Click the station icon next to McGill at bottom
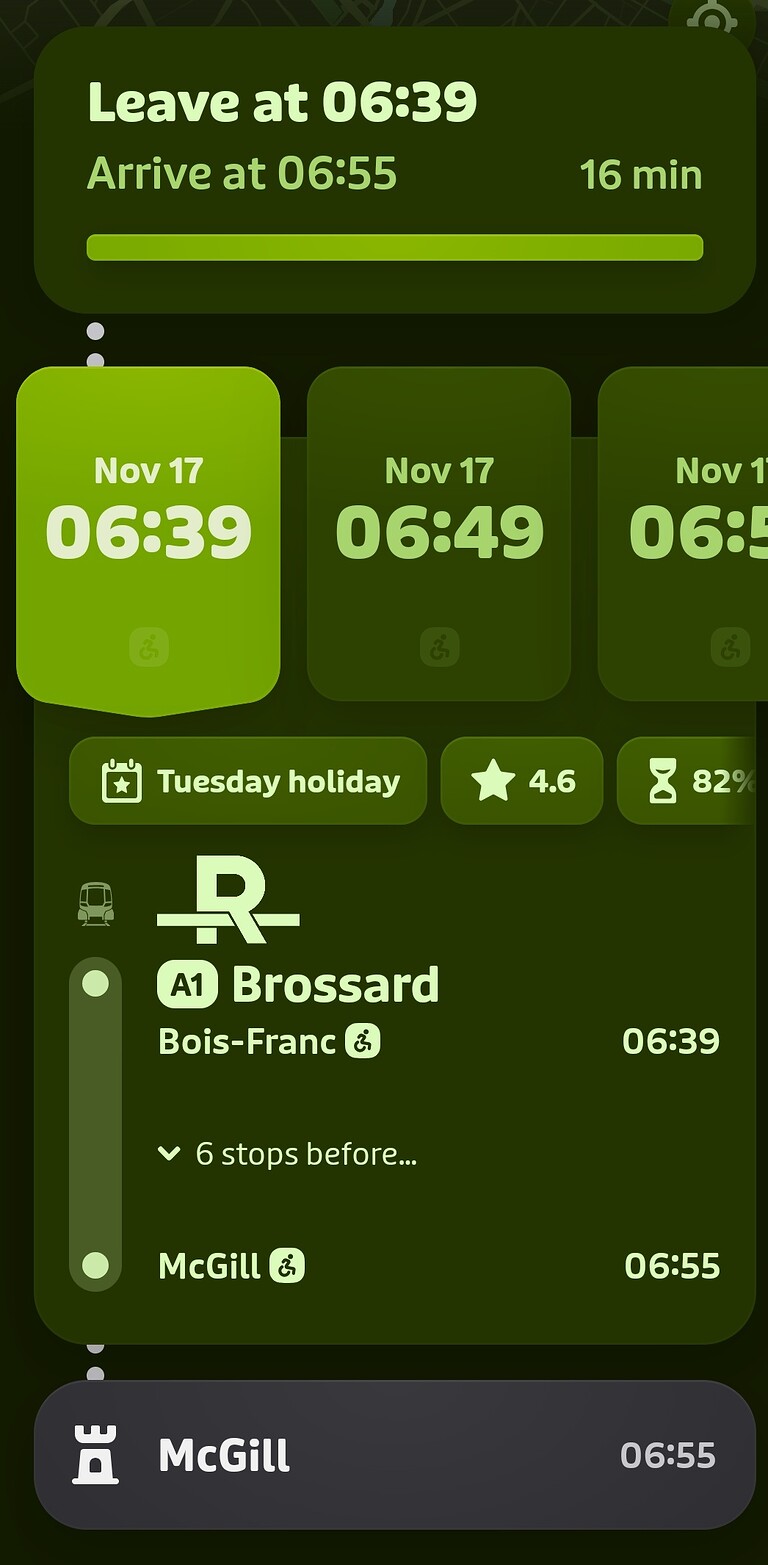 point(94,1455)
